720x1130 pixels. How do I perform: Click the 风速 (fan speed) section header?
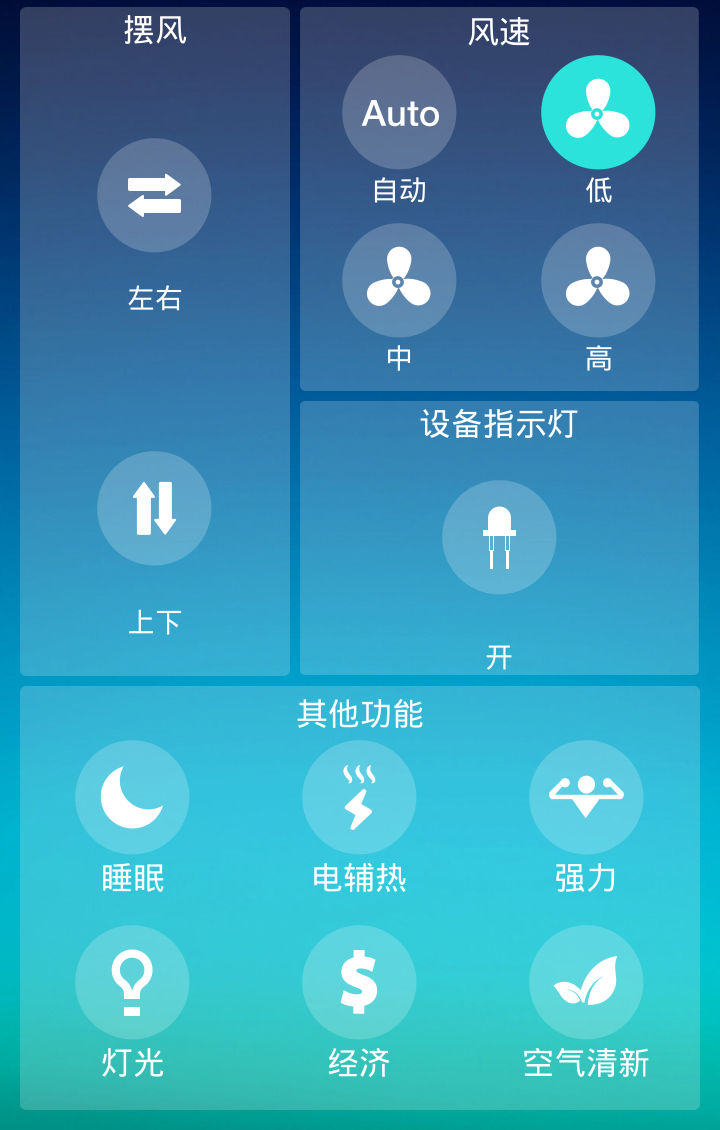[x=499, y=32]
